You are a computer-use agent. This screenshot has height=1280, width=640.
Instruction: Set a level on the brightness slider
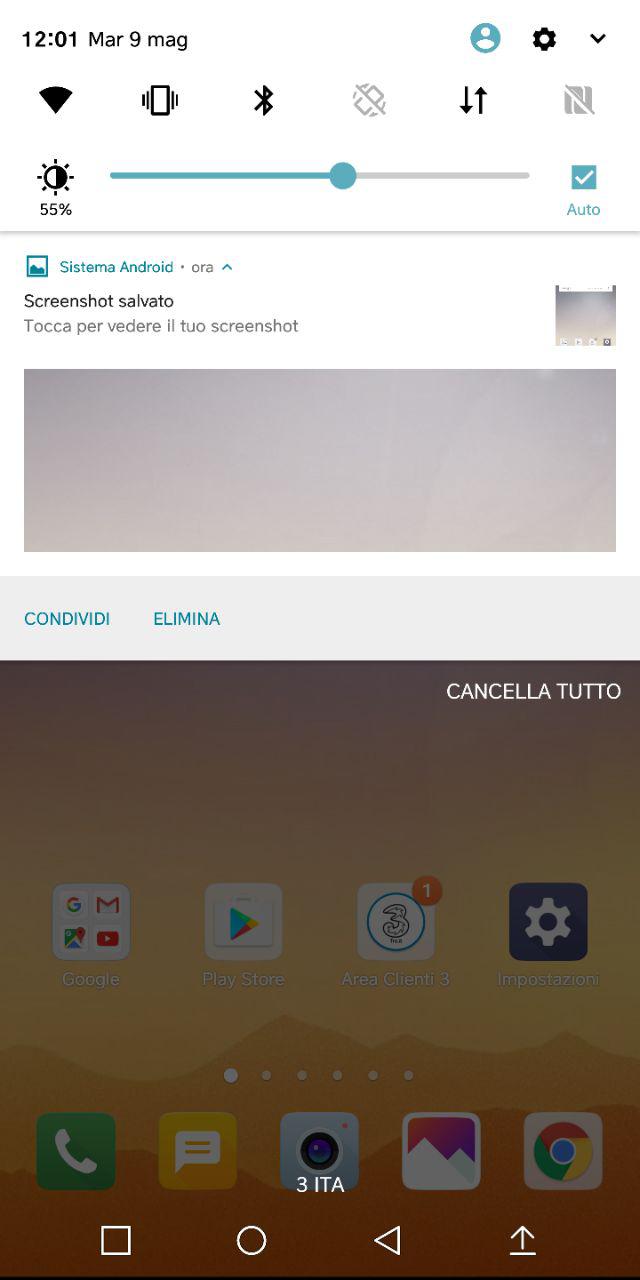click(x=320, y=176)
